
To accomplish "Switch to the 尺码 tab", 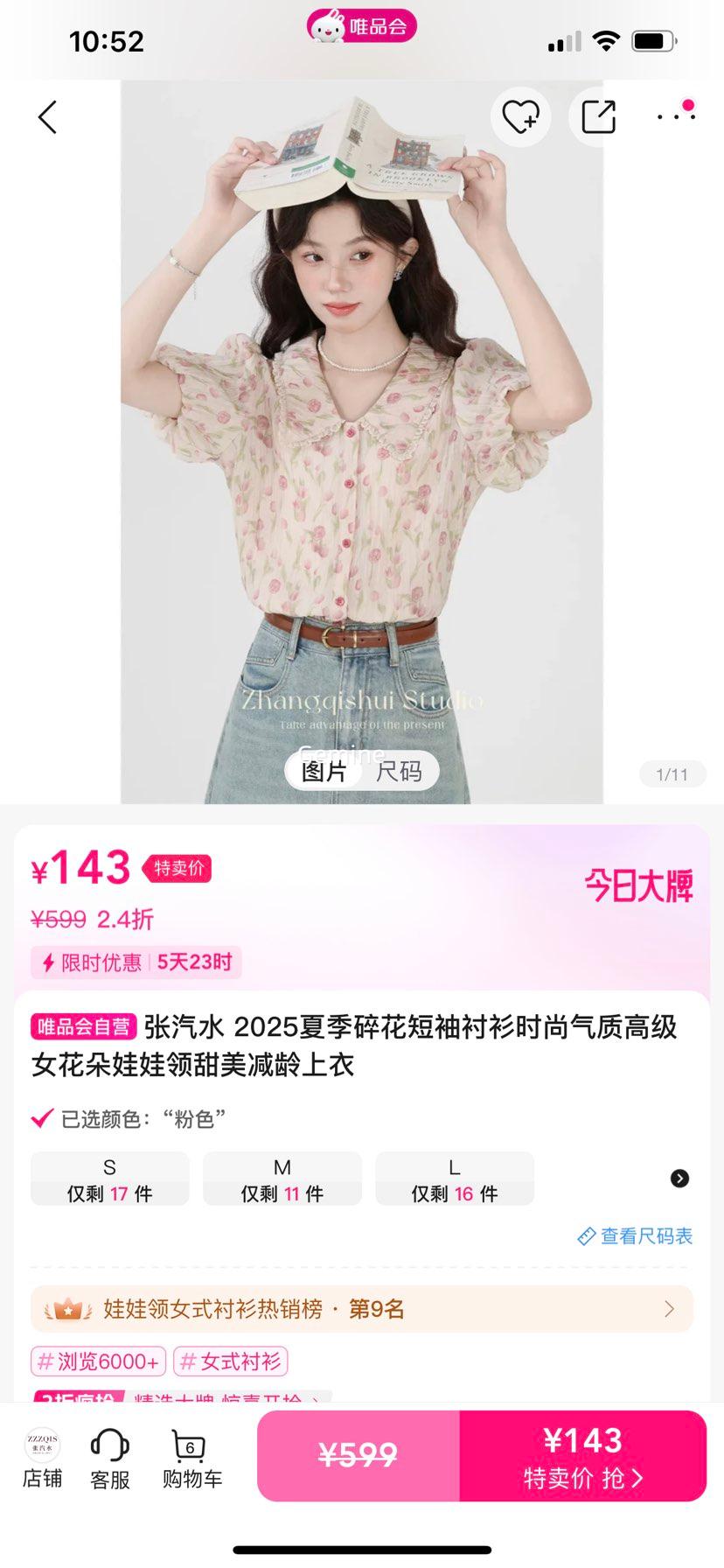I will 399,771.
